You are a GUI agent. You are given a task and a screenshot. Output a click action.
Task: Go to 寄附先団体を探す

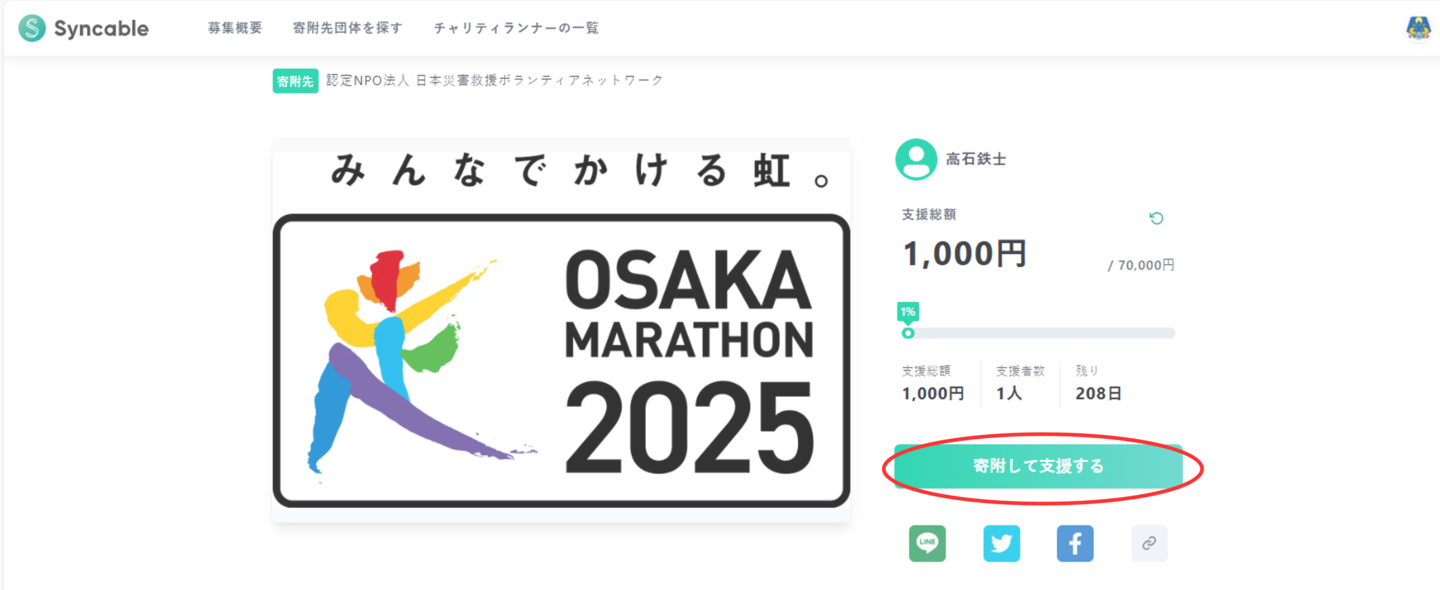[x=348, y=28]
